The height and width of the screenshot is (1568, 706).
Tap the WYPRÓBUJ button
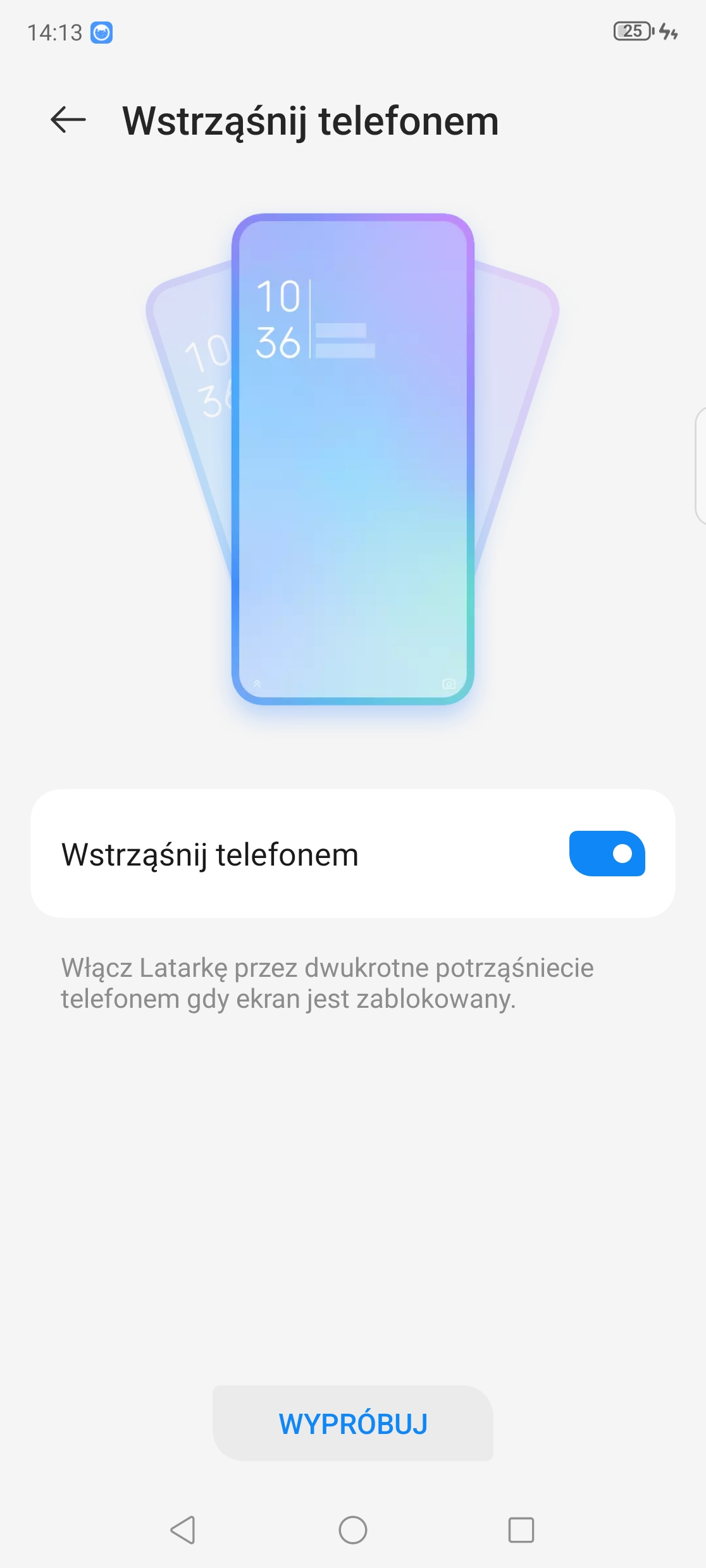353,1423
